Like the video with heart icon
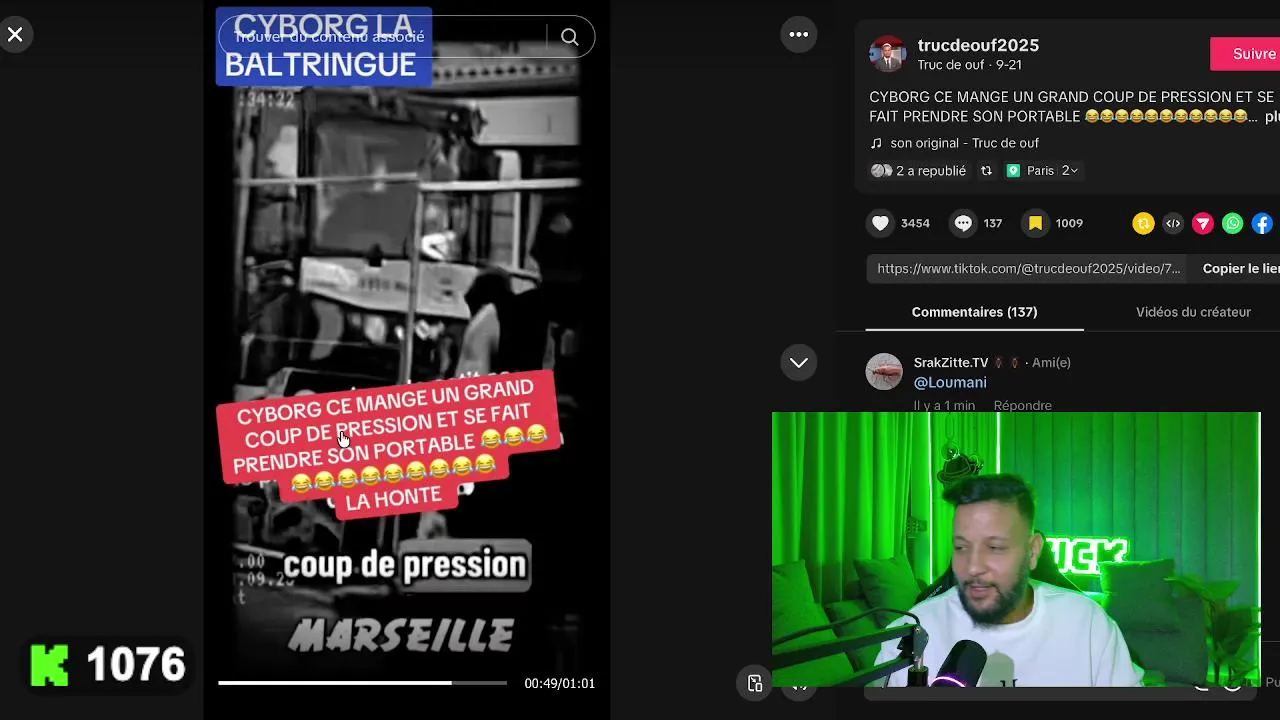This screenshot has height=720, width=1280. click(880, 223)
